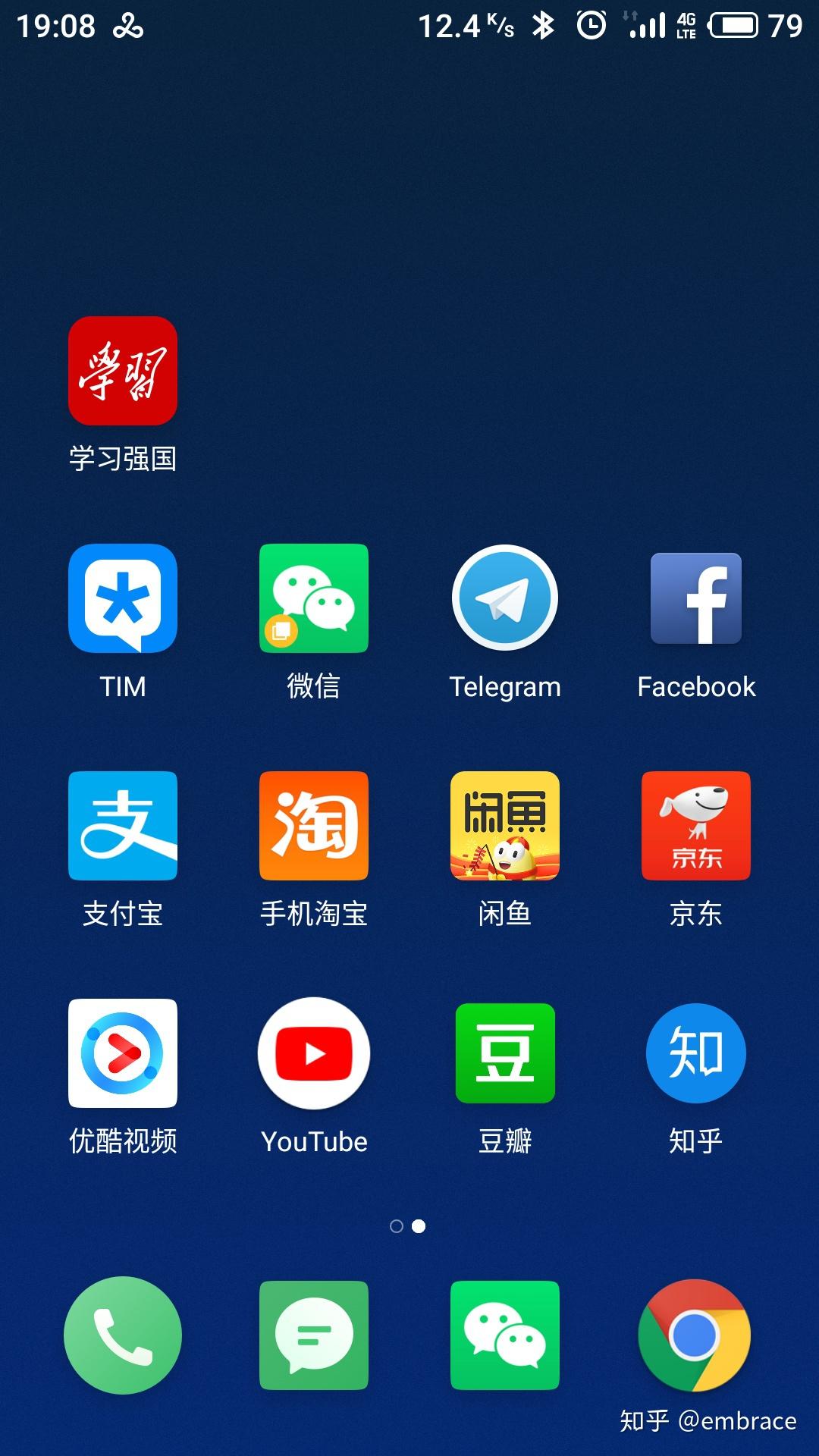Launch Facebook
The image size is (819, 1456).
click(695, 598)
